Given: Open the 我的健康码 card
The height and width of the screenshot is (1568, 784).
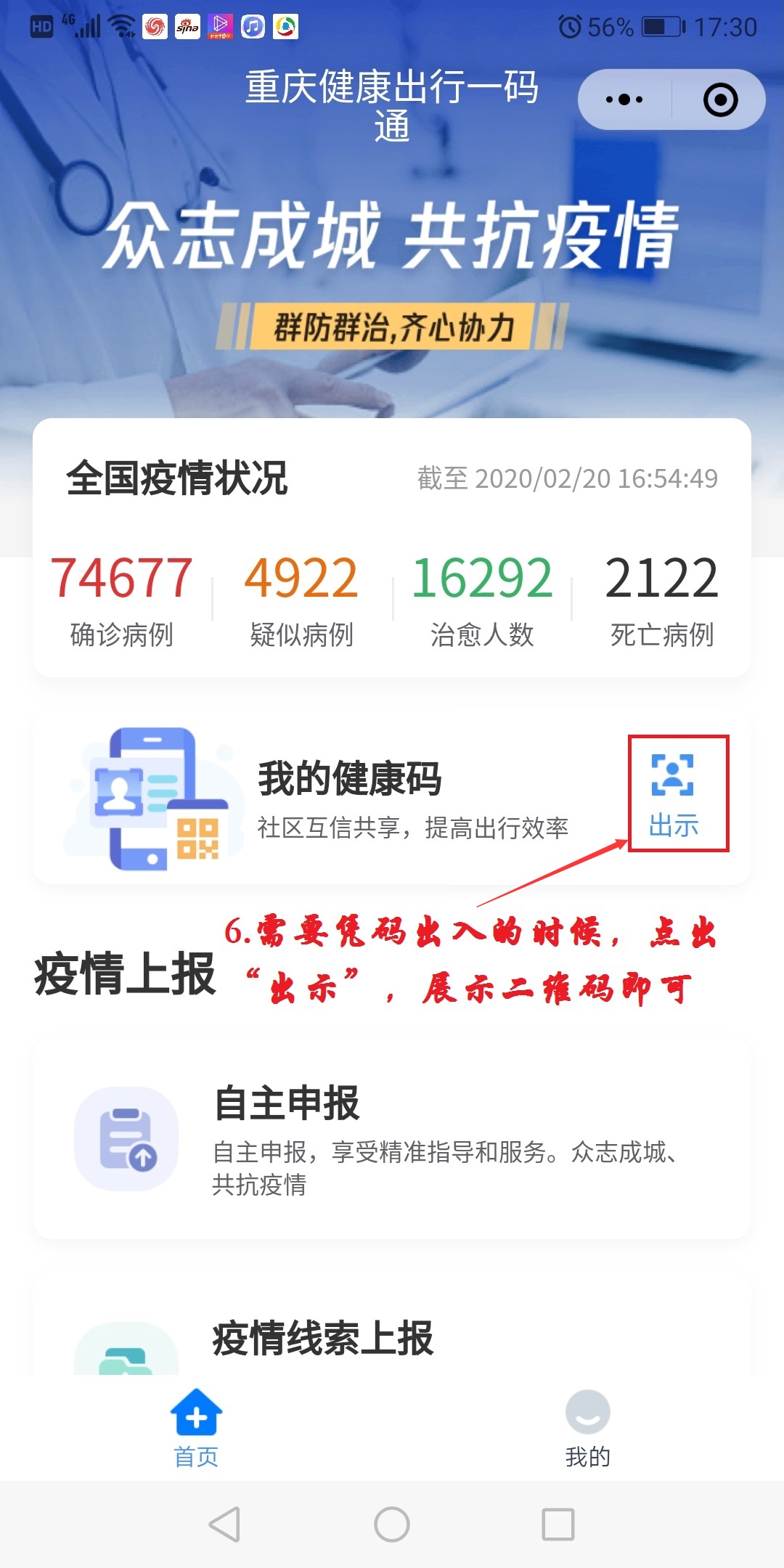Looking at the screenshot, I should coord(348,797).
